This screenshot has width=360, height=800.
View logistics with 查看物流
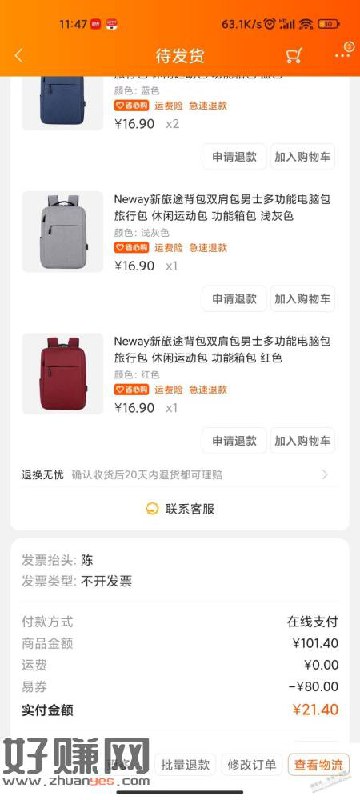[x=319, y=764]
